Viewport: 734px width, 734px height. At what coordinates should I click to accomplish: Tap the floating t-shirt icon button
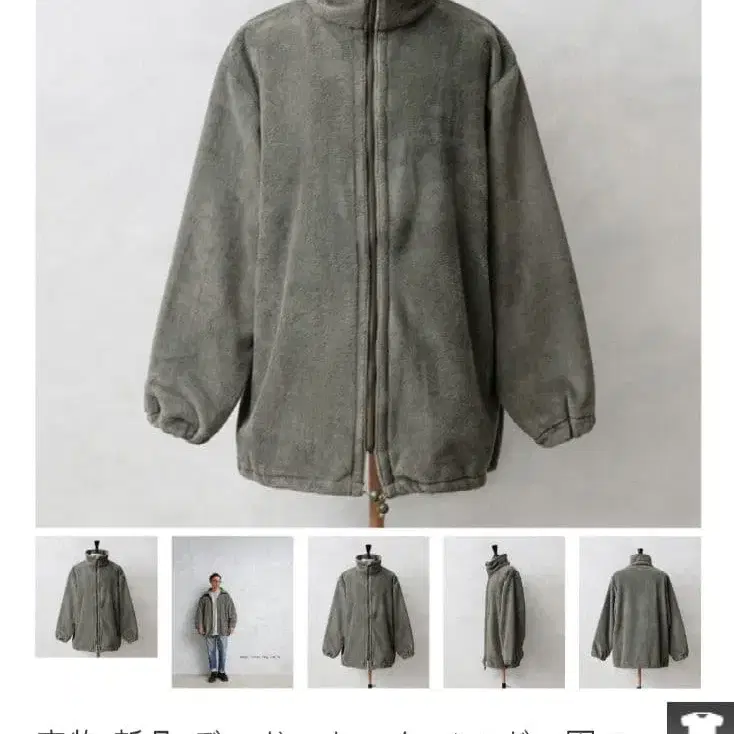pyautogui.click(x=701, y=716)
